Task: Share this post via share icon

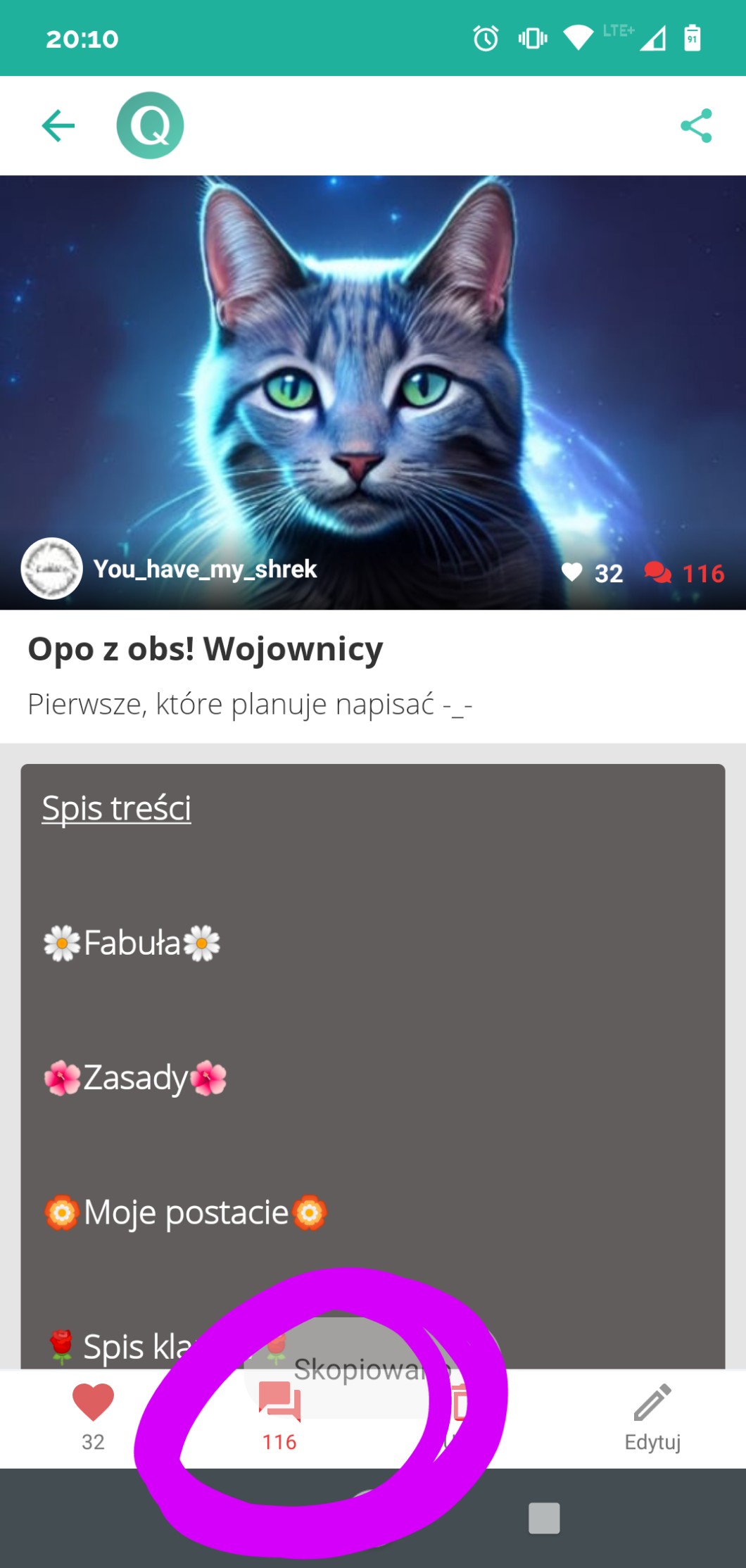Action: 696,126
